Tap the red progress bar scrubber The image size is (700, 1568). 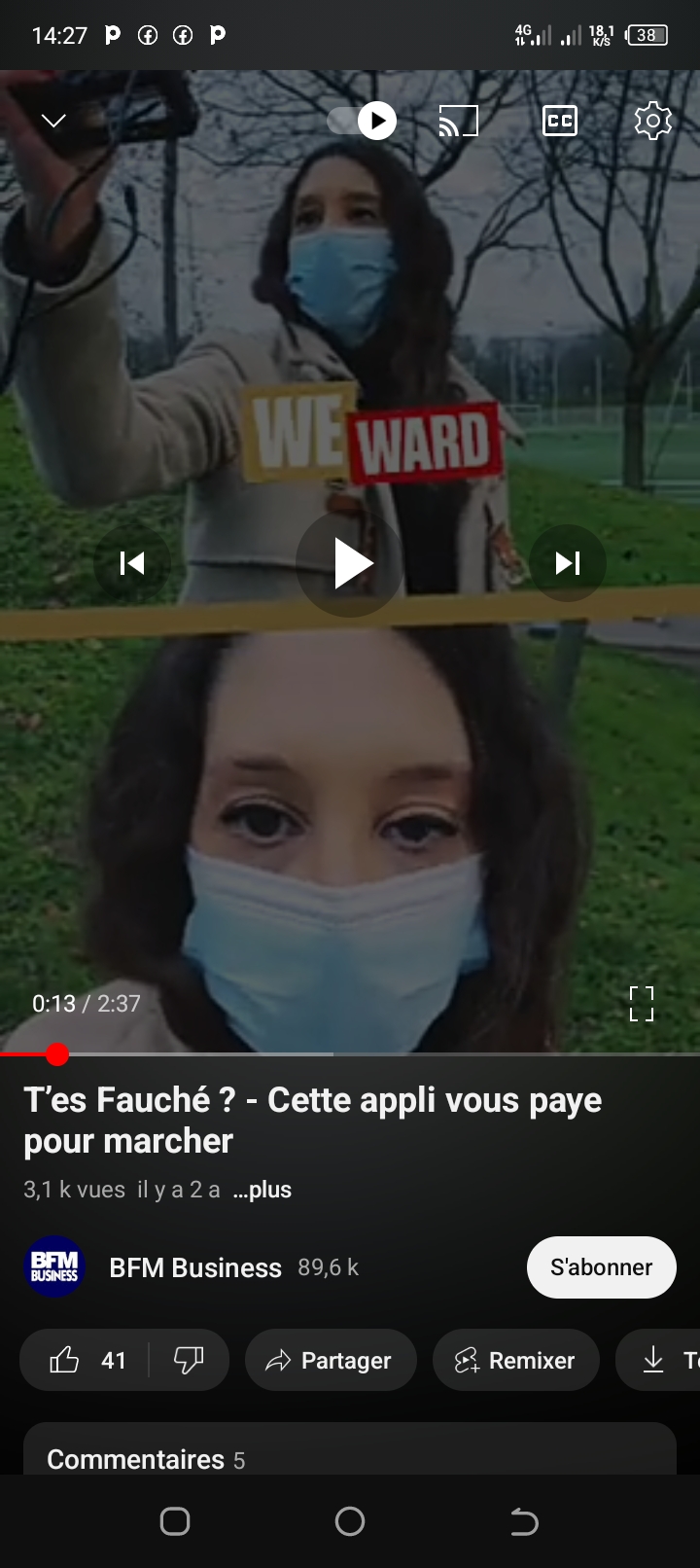tap(57, 1054)
